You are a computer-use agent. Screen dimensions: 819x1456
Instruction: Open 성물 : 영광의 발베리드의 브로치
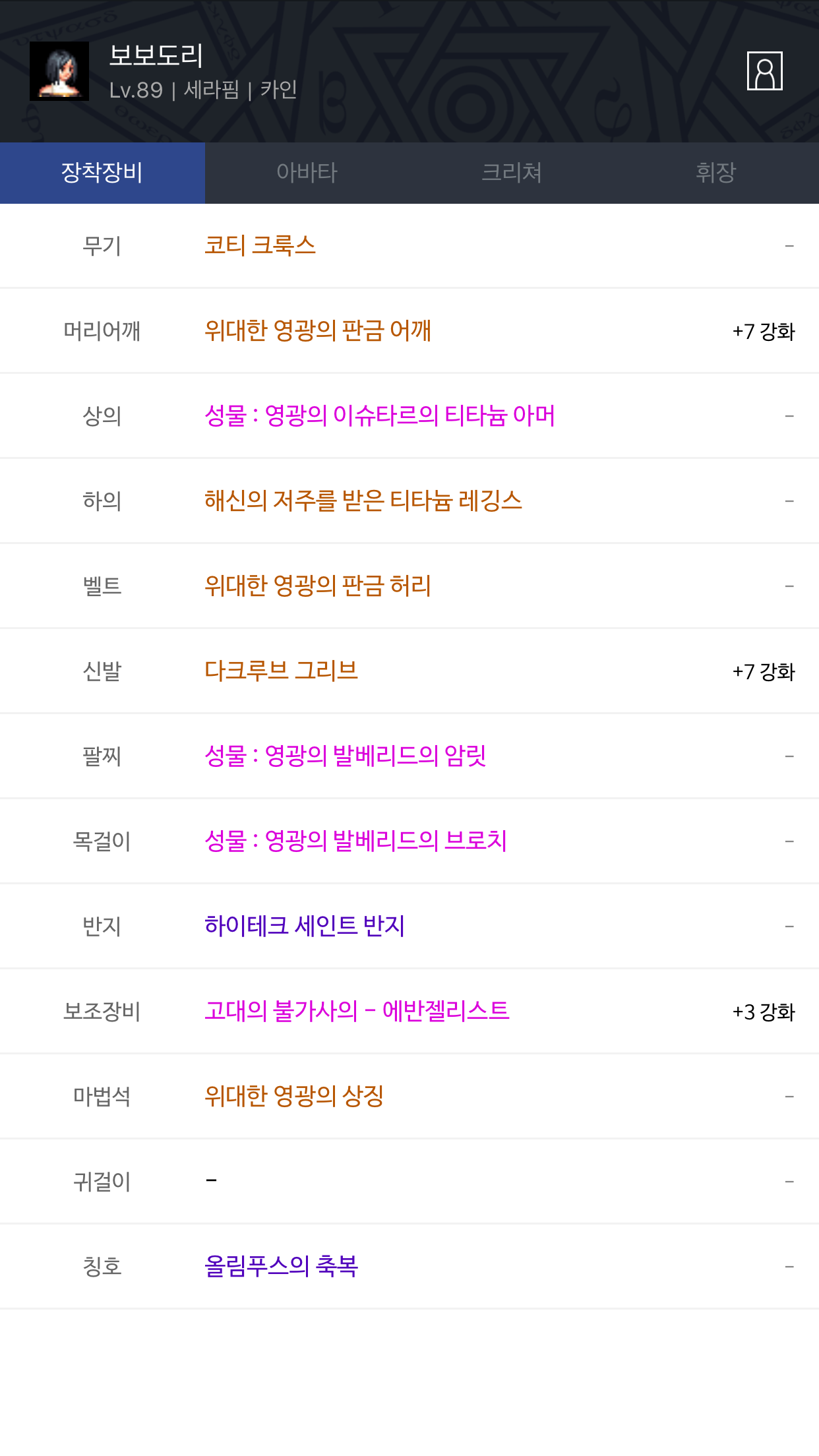tap(355, 841)
